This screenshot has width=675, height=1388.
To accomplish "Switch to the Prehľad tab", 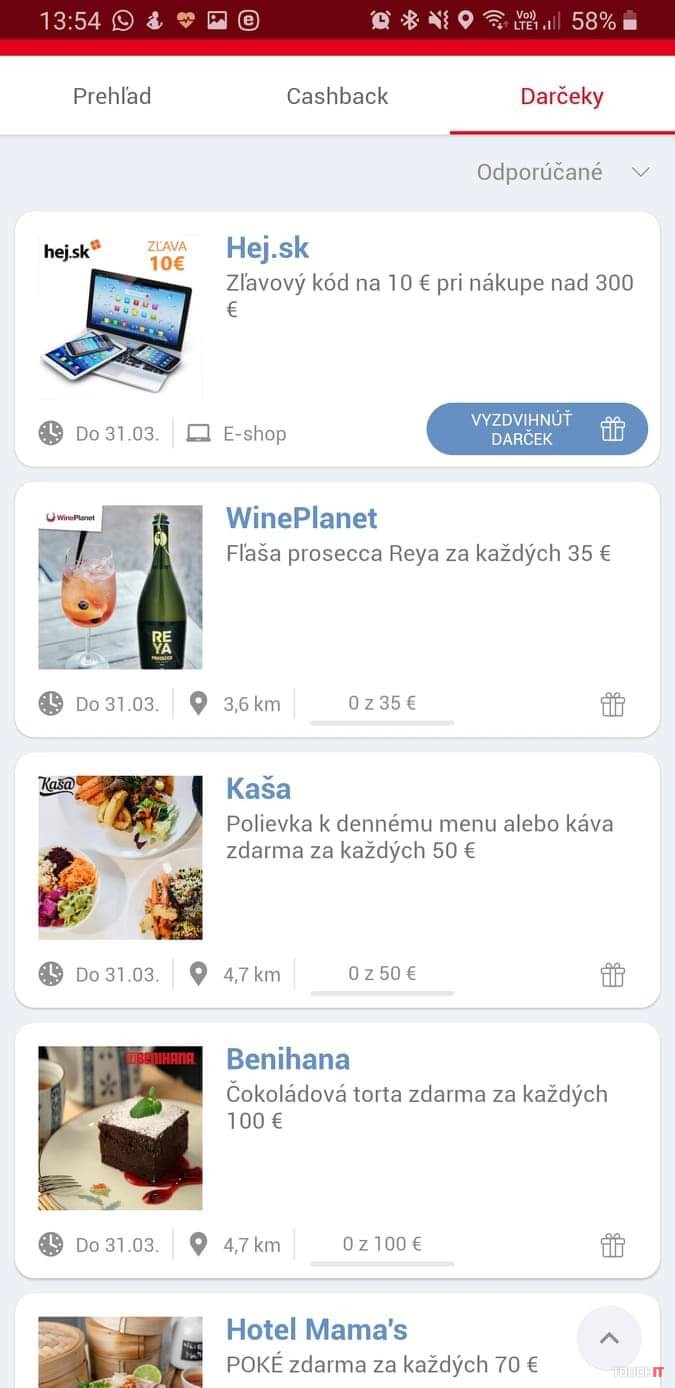I will tap(112, 96).
